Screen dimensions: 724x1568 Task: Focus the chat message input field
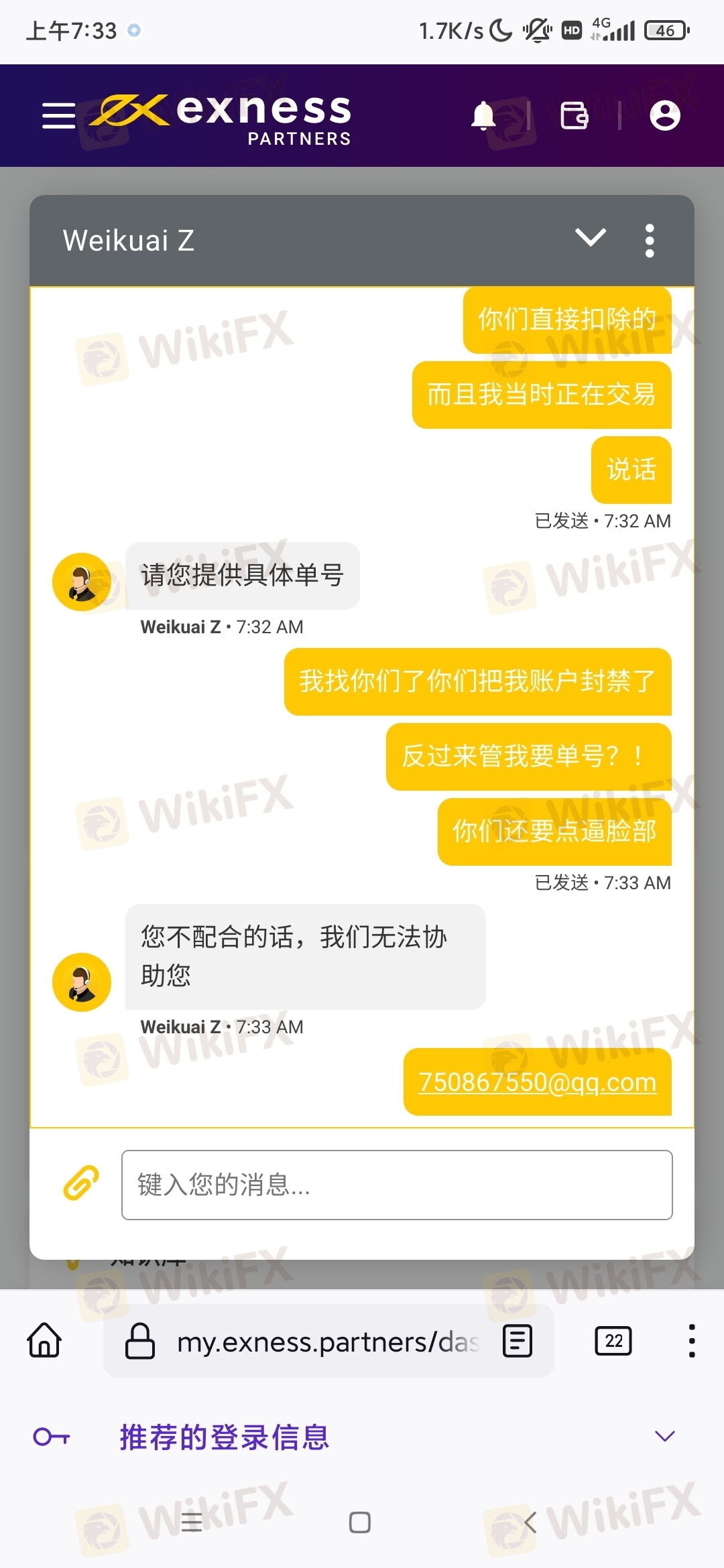tap(397, 1185)
